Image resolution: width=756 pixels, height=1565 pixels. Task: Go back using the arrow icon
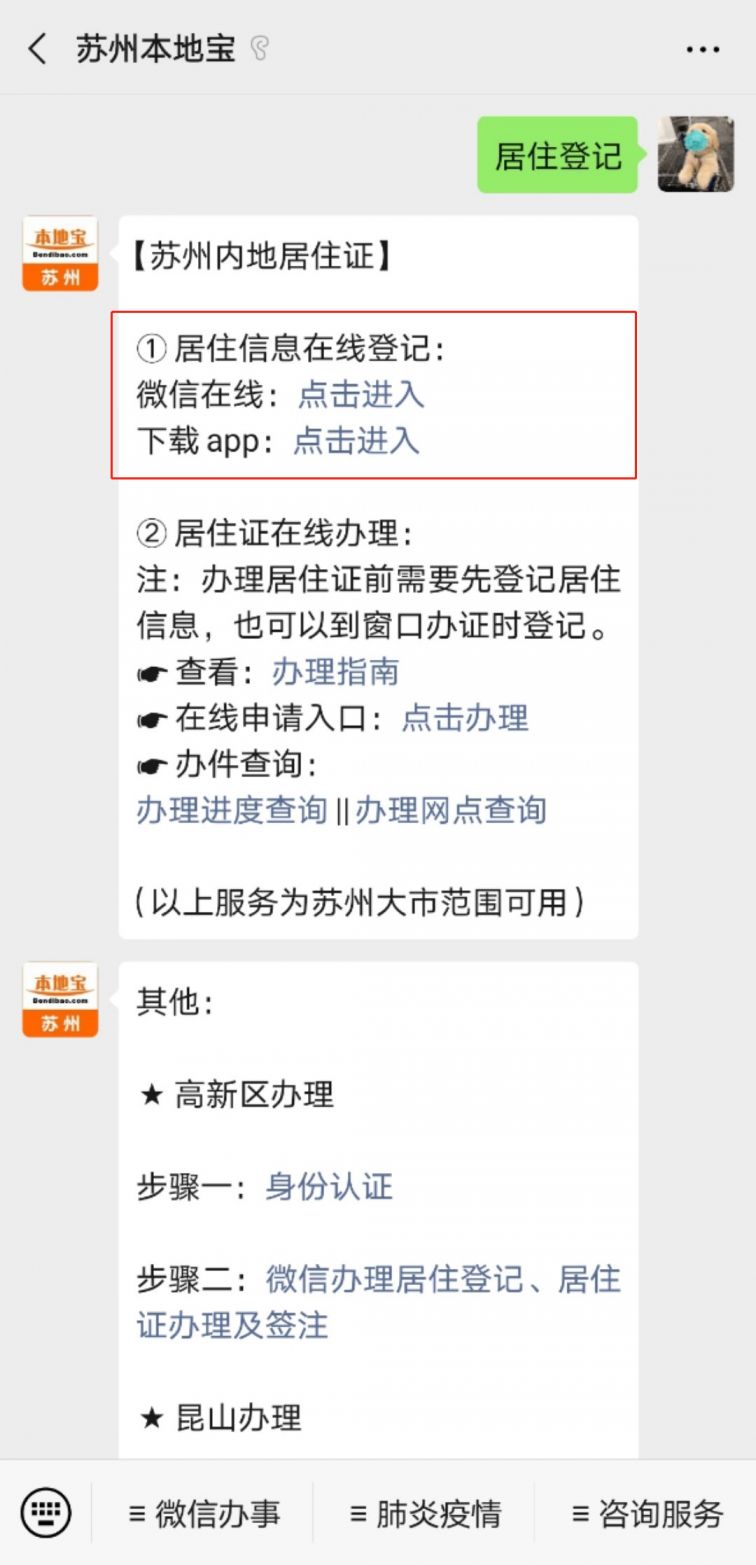click(x=38, y=48)
